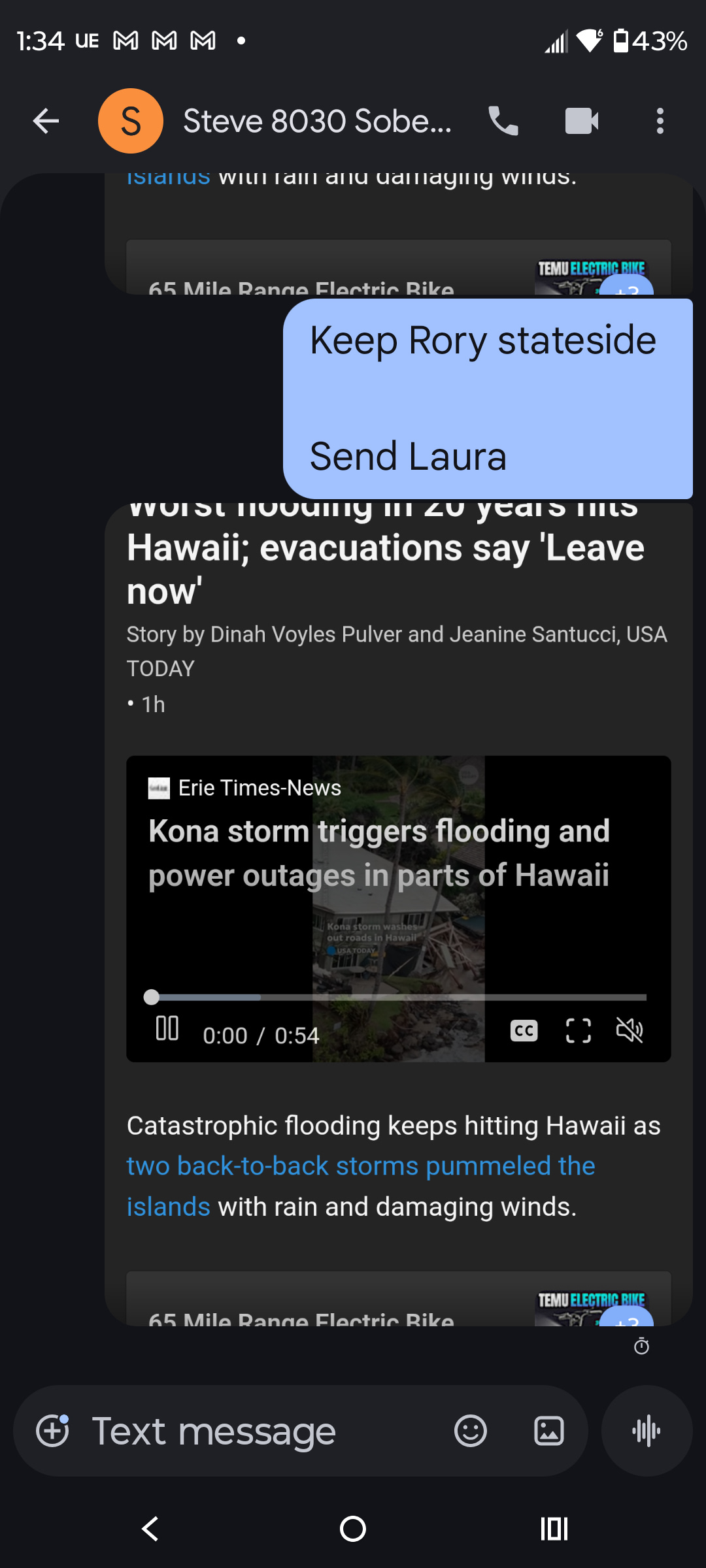The image size is (706, 1568).
Task: Record a voice message
Action: pyautogui.click(x=647, y=1431)
